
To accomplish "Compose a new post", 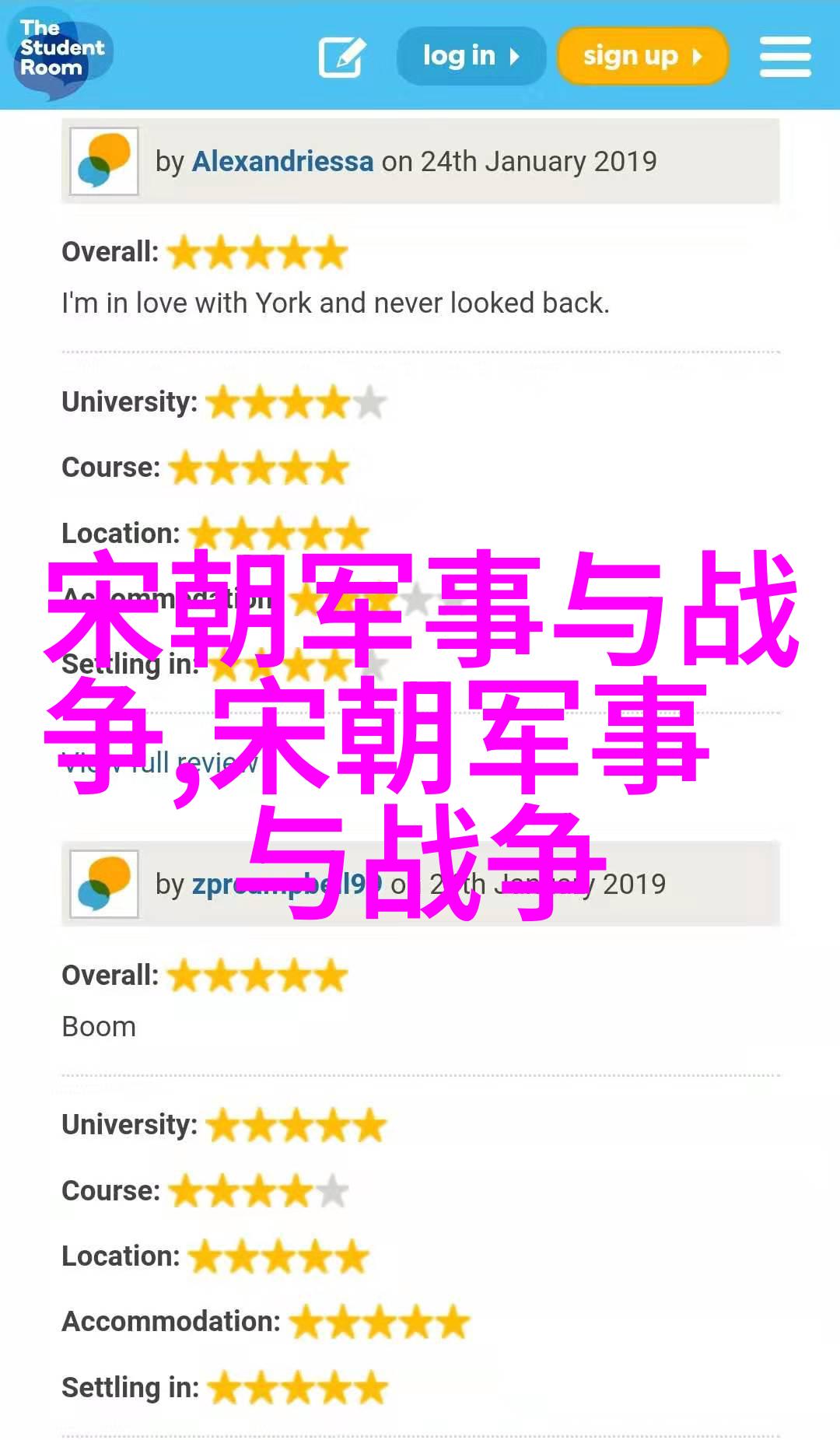I will pyautogui.click(x=341, y=57).
